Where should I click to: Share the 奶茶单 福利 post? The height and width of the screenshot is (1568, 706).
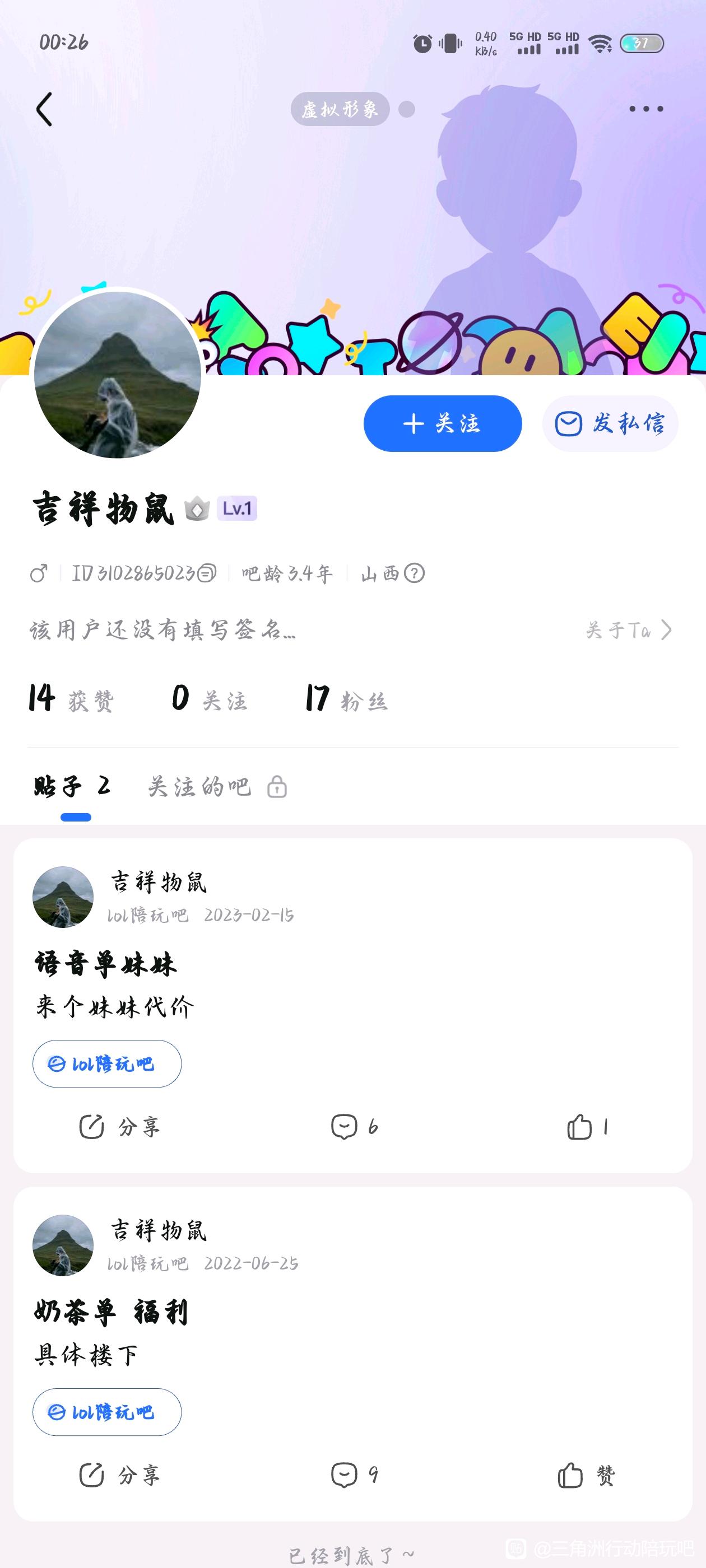pyautogui.click(x=120, y=1475)
